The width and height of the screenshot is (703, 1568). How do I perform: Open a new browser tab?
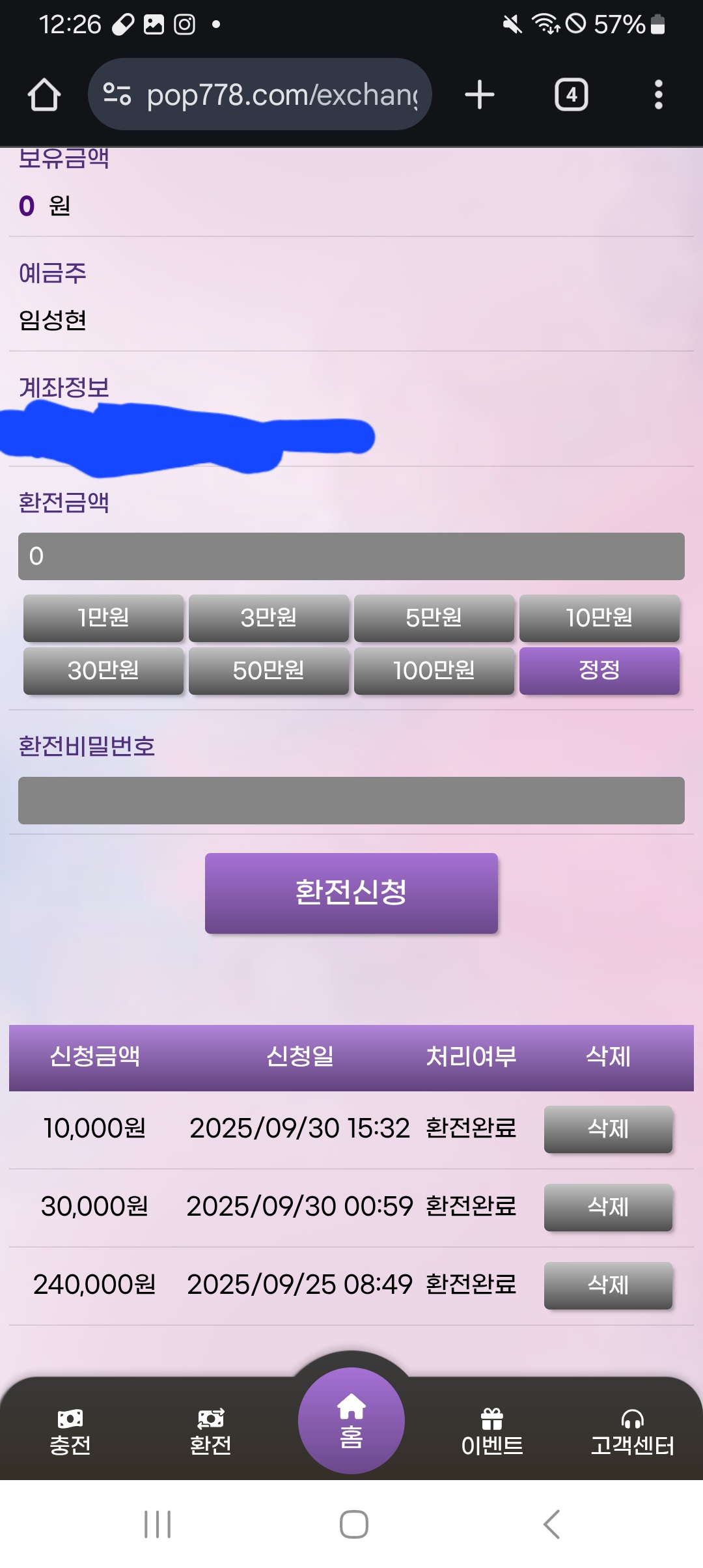click(480, 95)
